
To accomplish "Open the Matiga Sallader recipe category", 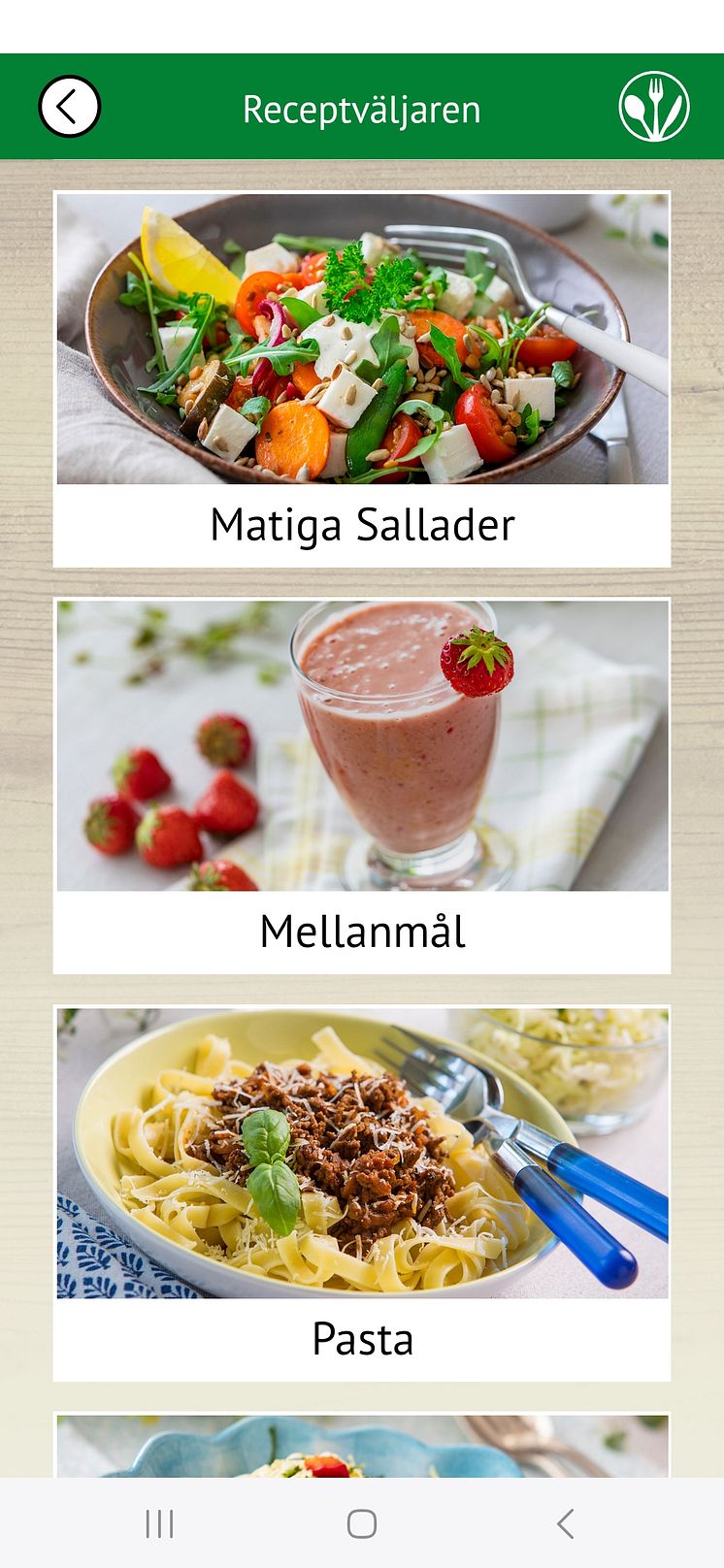I will tap(362, 379).
